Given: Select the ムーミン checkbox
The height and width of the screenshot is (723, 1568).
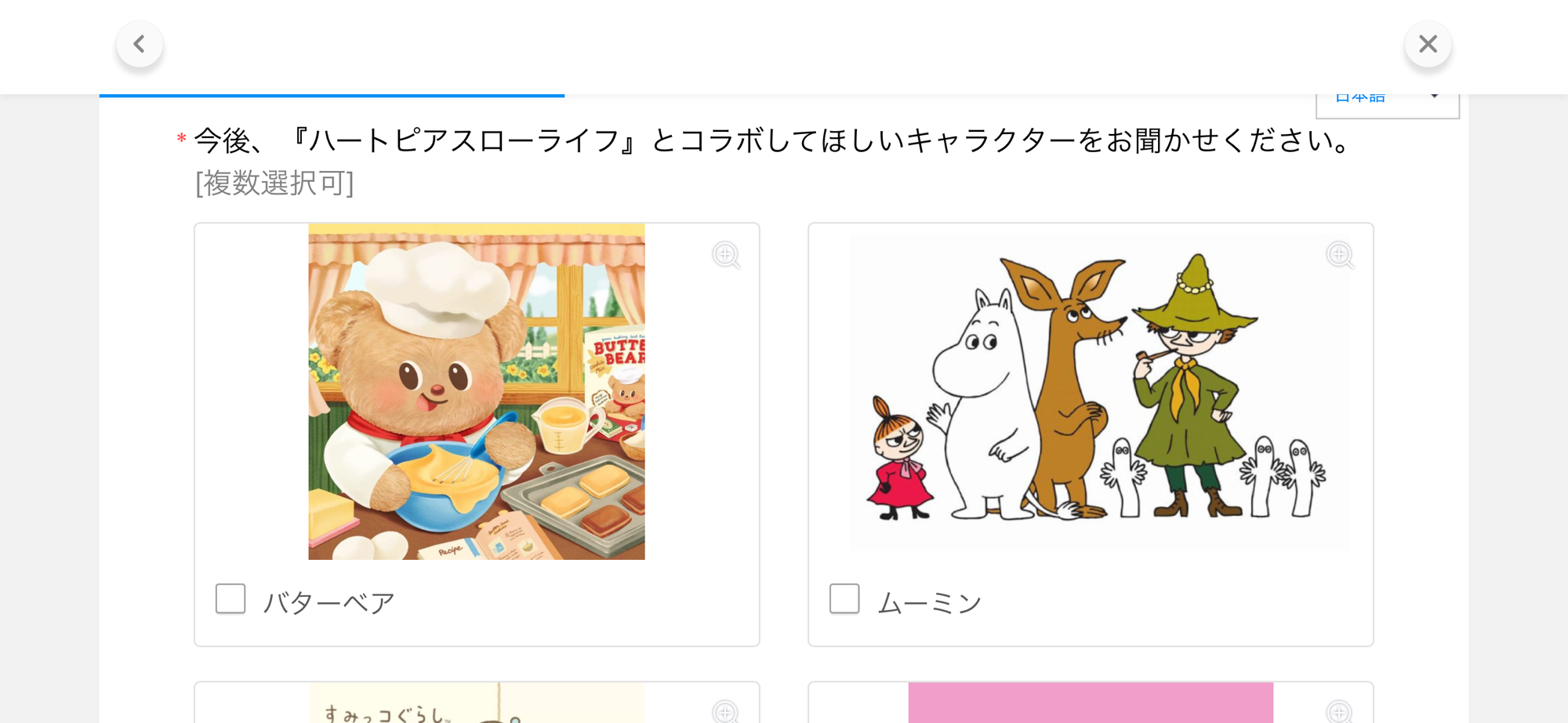Looking at the screenshot, I should coord(844,599).
